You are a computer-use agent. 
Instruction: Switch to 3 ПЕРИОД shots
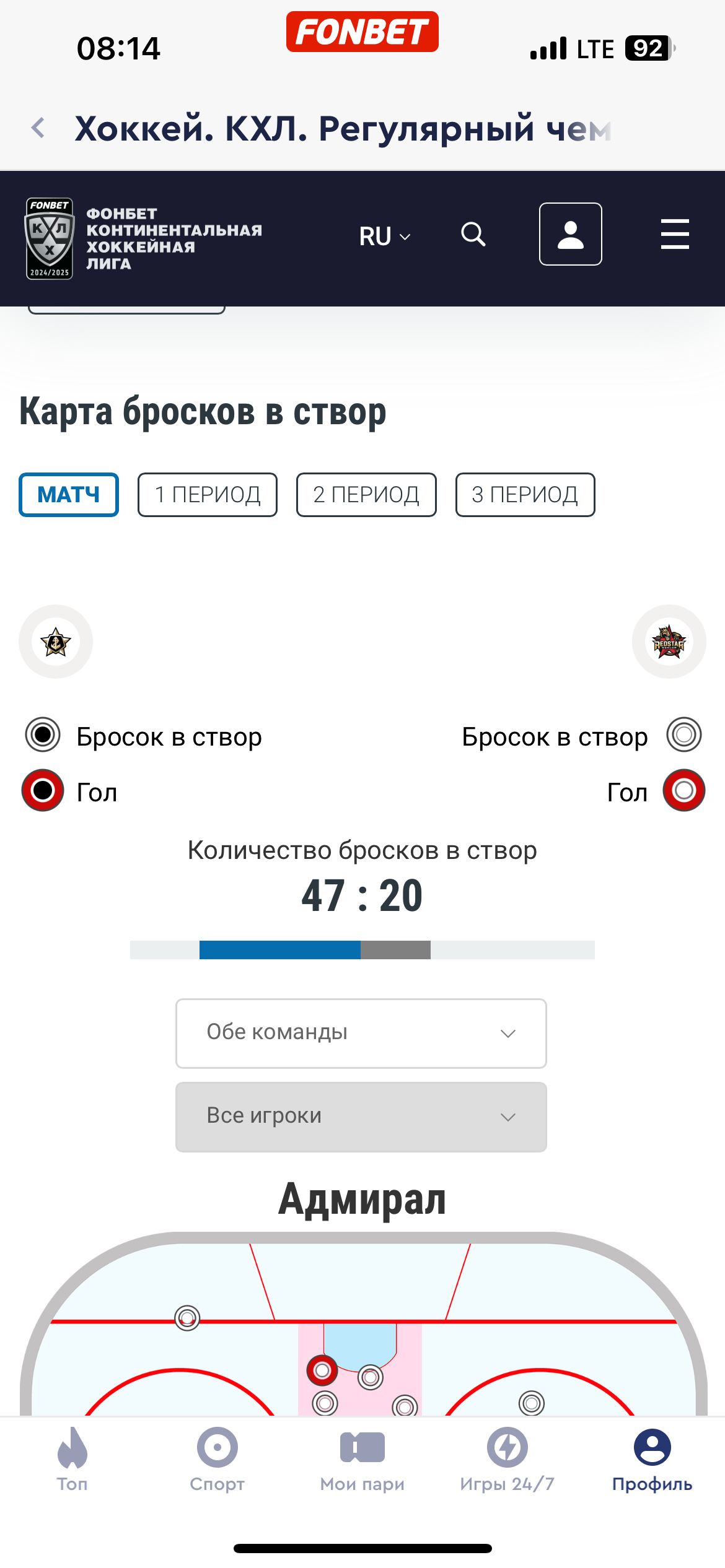525,495
